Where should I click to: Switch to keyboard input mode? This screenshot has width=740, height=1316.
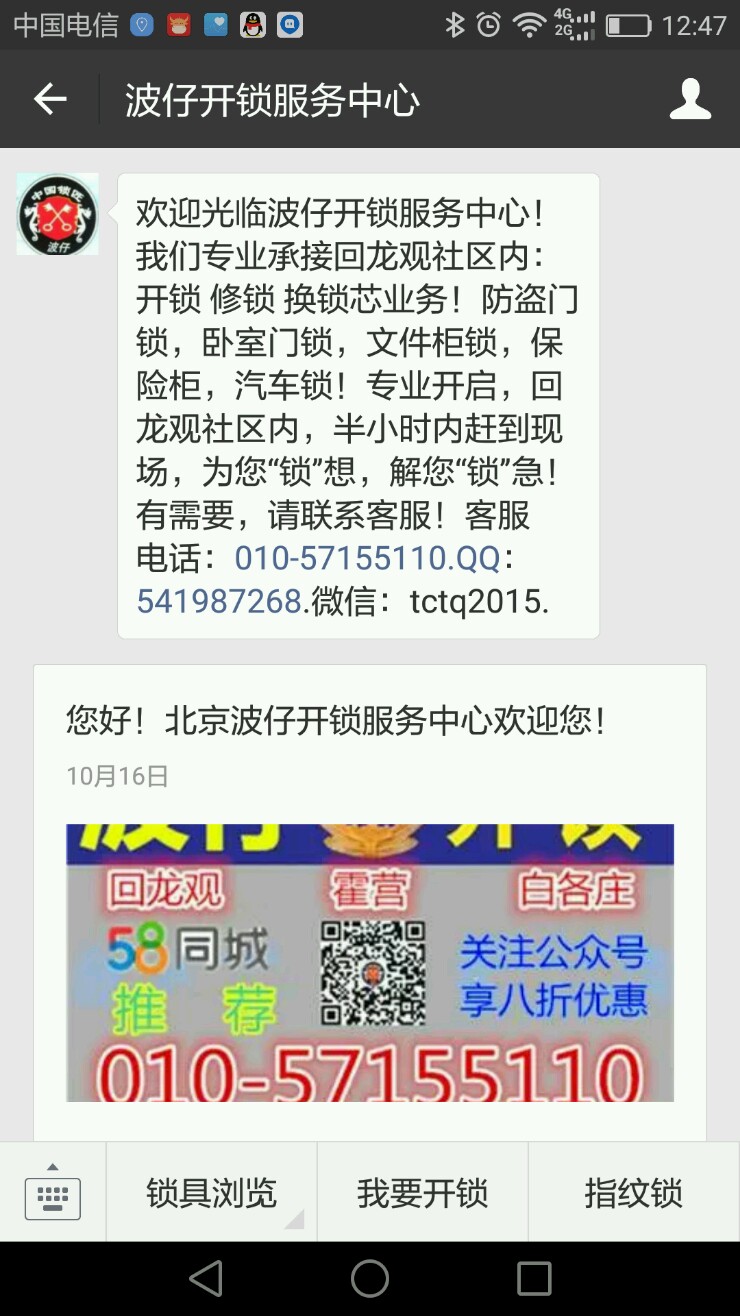[x=52, y=1192]
